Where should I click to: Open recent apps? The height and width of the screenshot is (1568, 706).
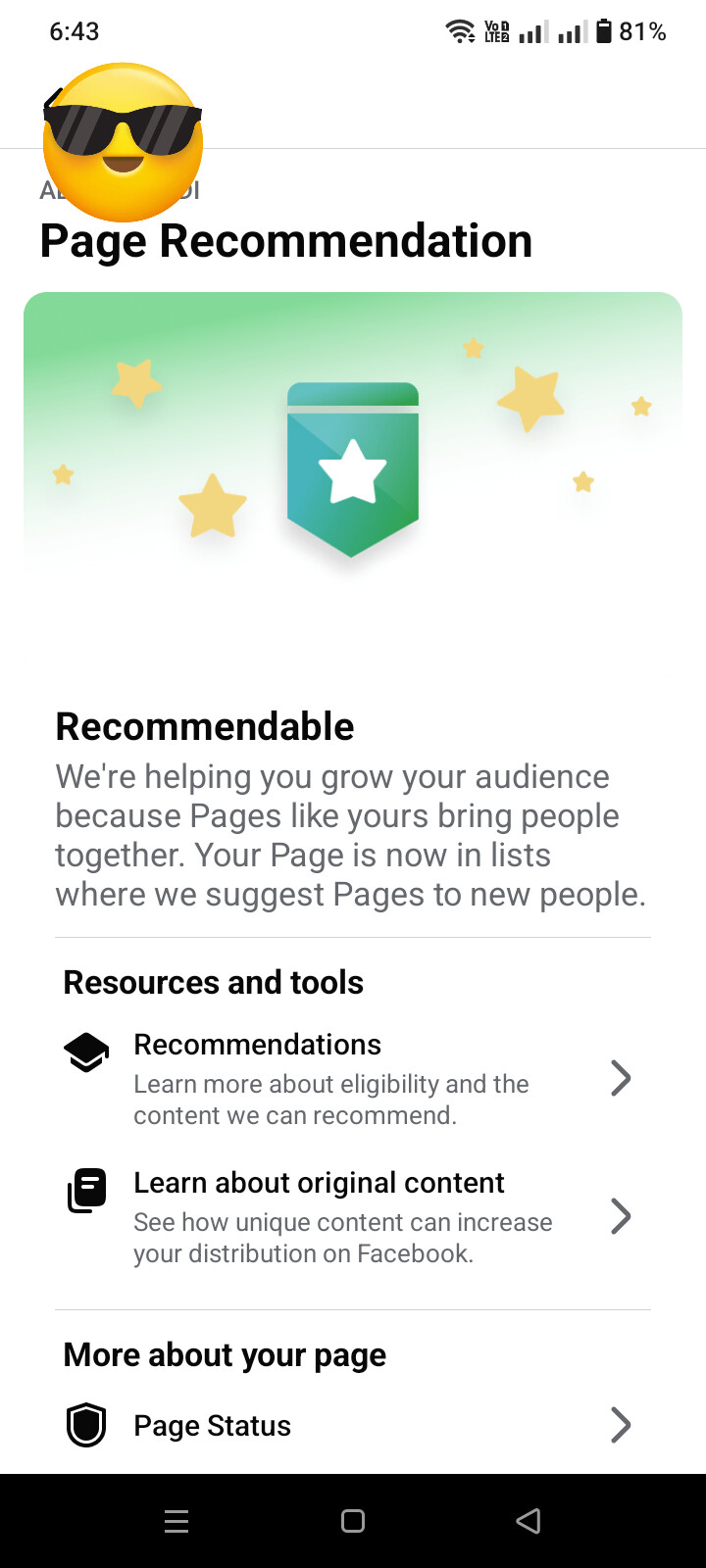(176, 1521)
